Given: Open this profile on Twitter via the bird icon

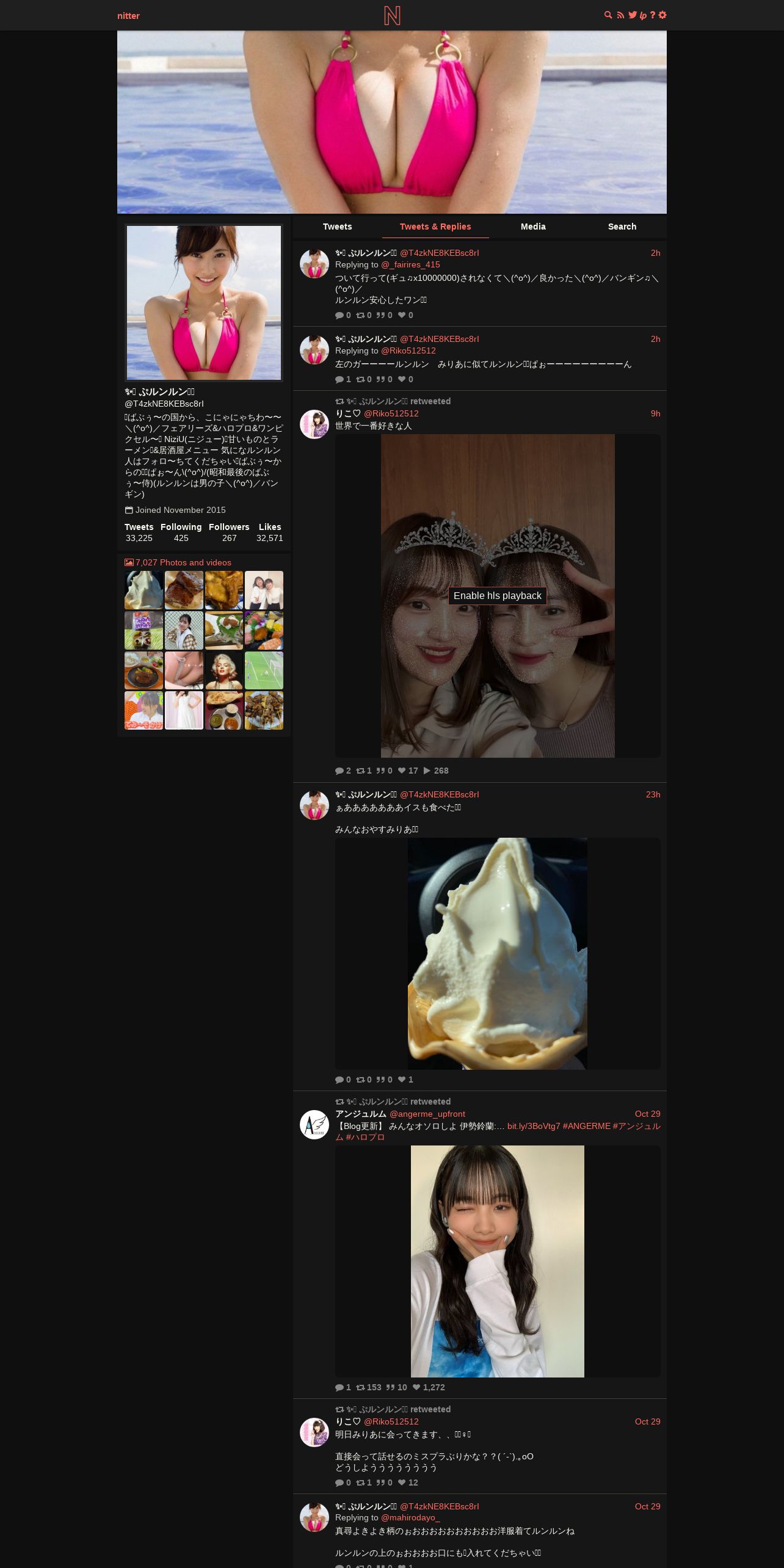Looking at the screenshot, I should (633, 15).
